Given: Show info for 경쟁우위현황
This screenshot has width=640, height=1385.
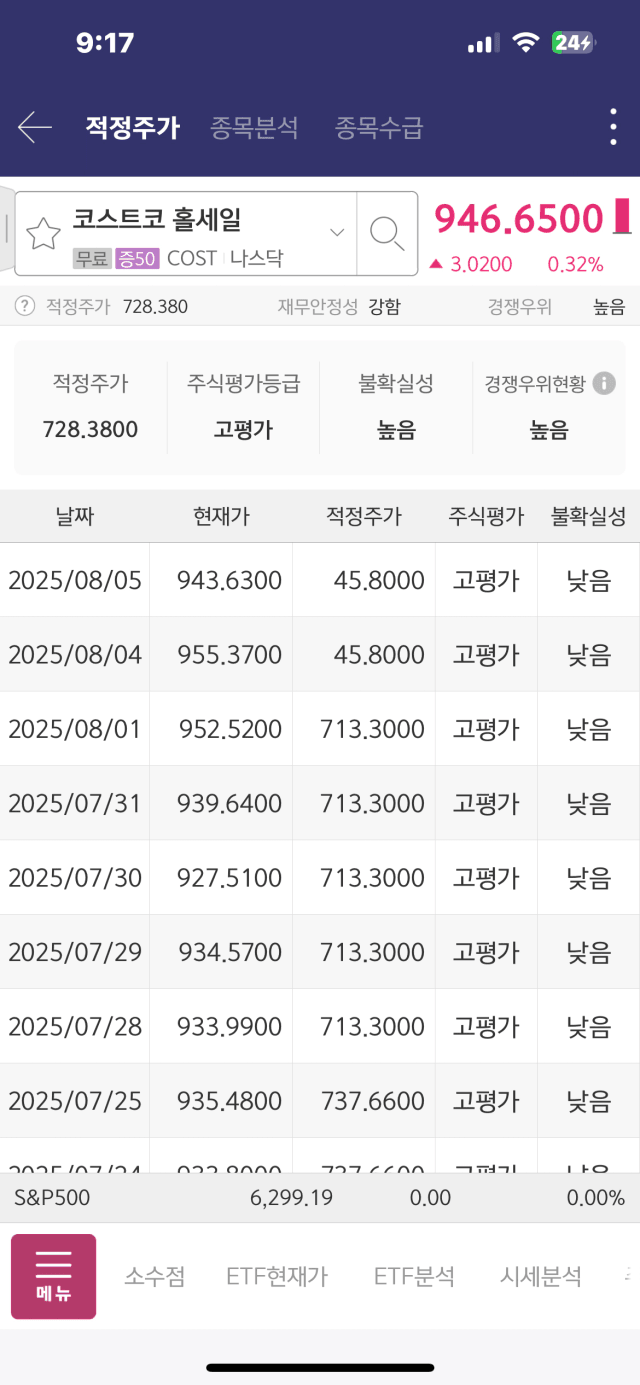Looking at the screenshot, I should tap(603, 383).
